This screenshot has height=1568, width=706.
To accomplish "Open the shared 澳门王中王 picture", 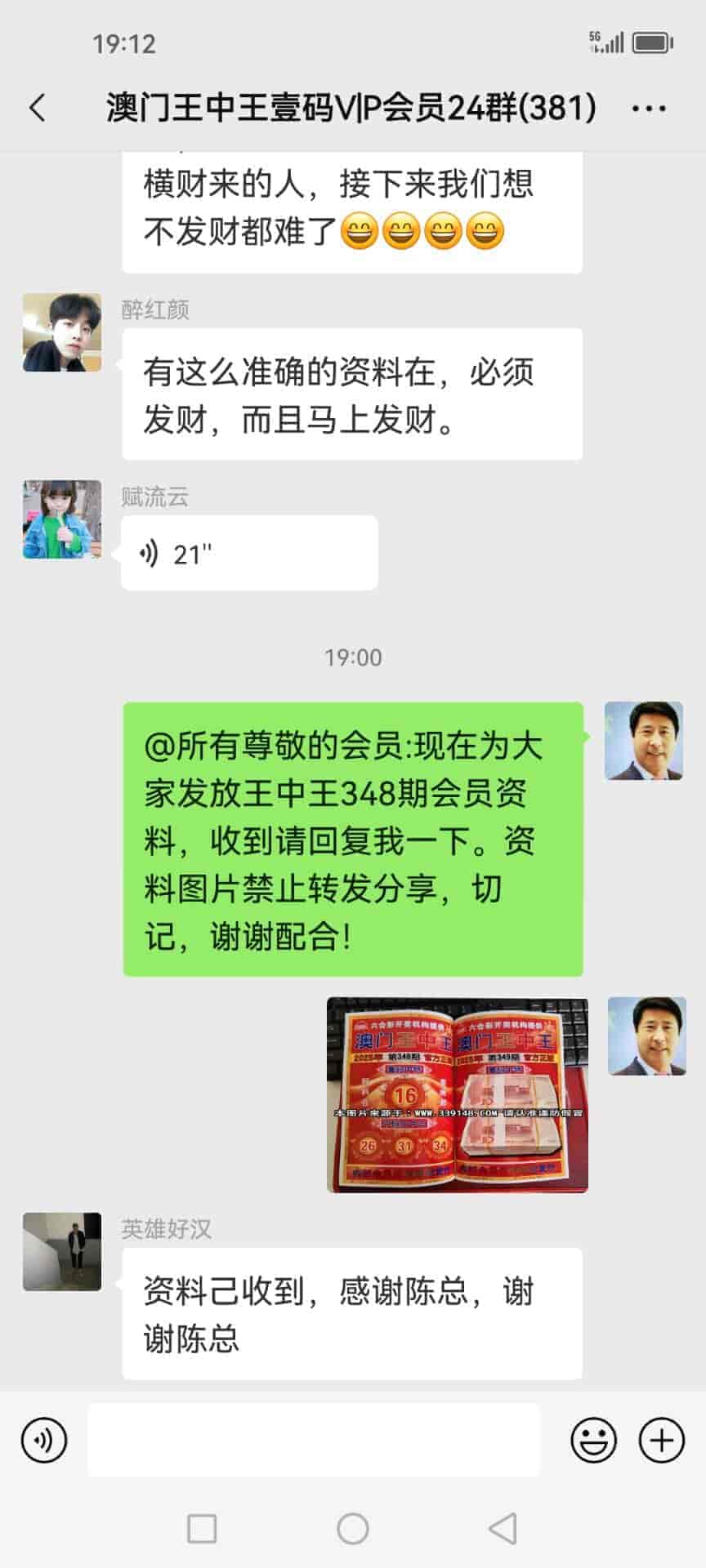I will tap(457, 1094).
